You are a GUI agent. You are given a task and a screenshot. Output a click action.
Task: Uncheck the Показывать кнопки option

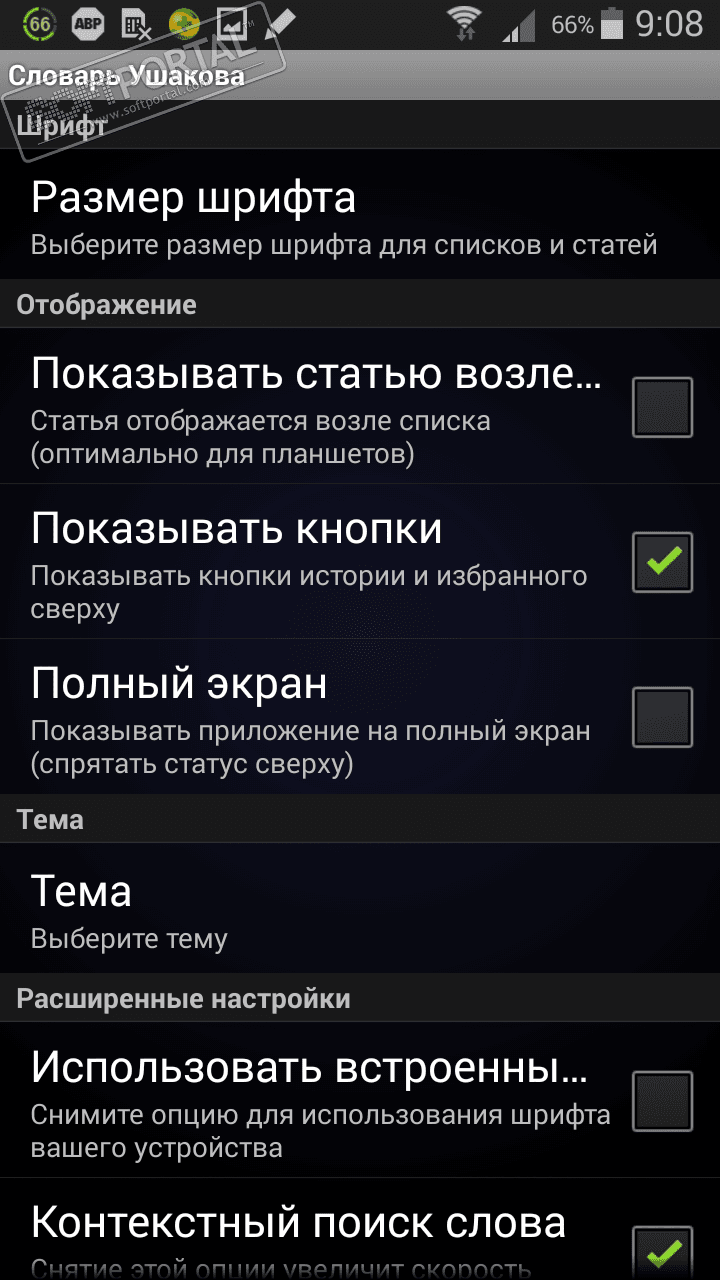[662, 562]
